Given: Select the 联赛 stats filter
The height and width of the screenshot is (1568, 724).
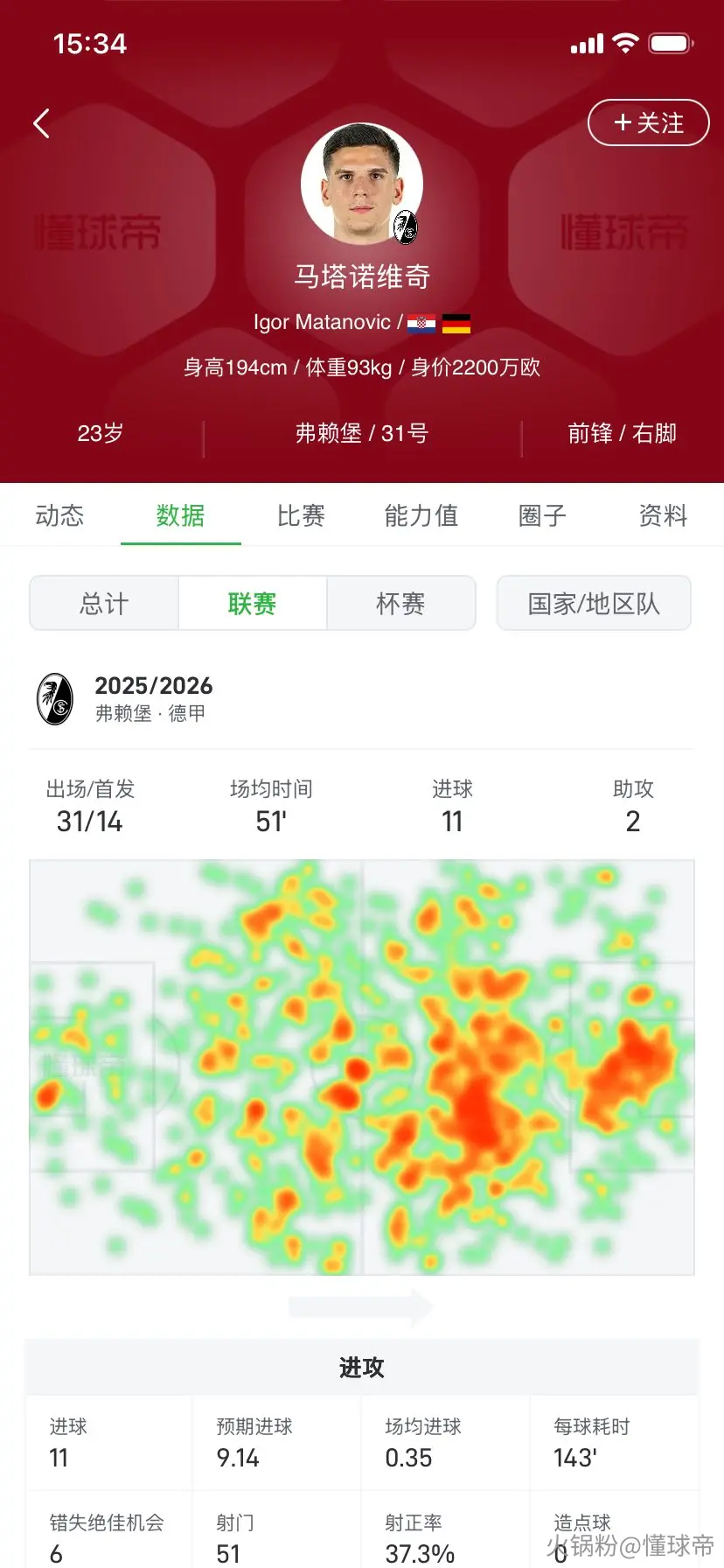Looking at the screenshot, I should [x=253, y=603].
